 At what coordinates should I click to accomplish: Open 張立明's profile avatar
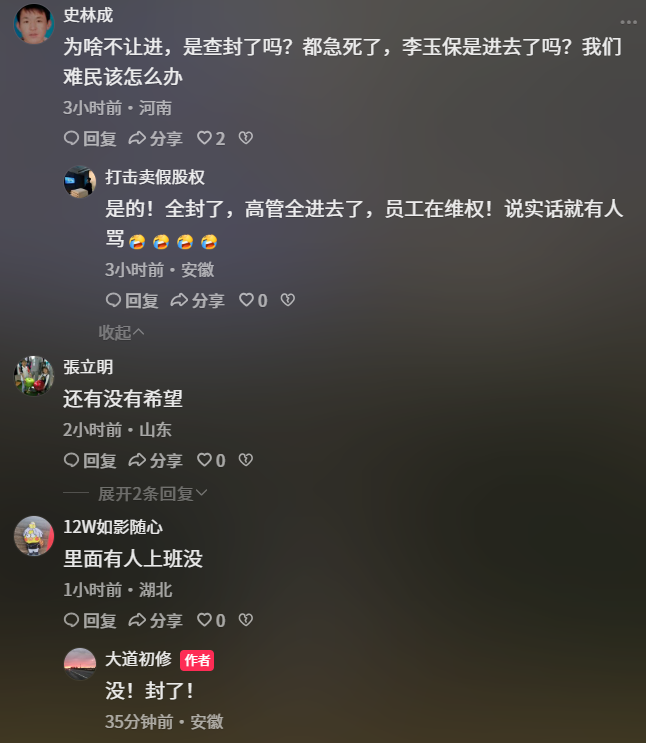click(33, 376)
